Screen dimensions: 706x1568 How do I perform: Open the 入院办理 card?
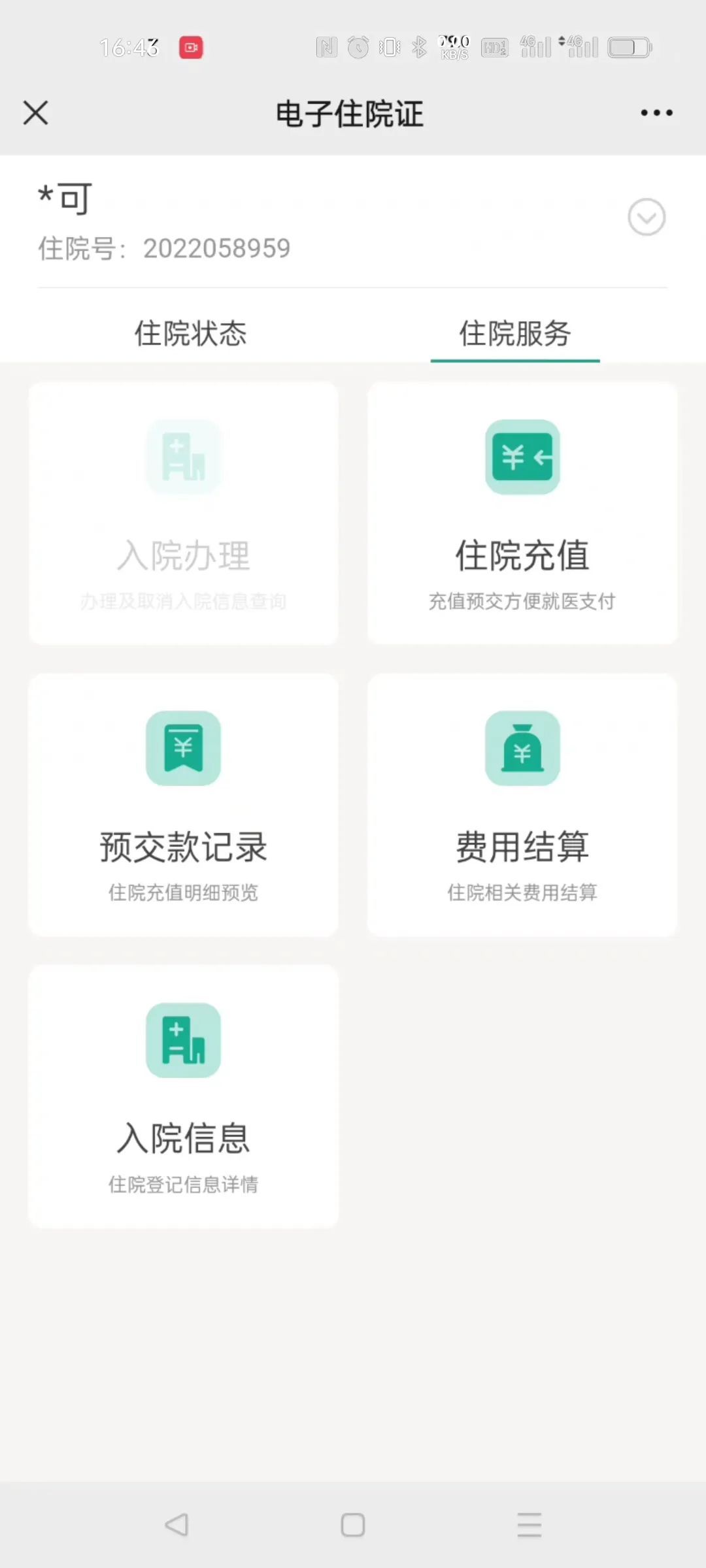tap(183, 514)
